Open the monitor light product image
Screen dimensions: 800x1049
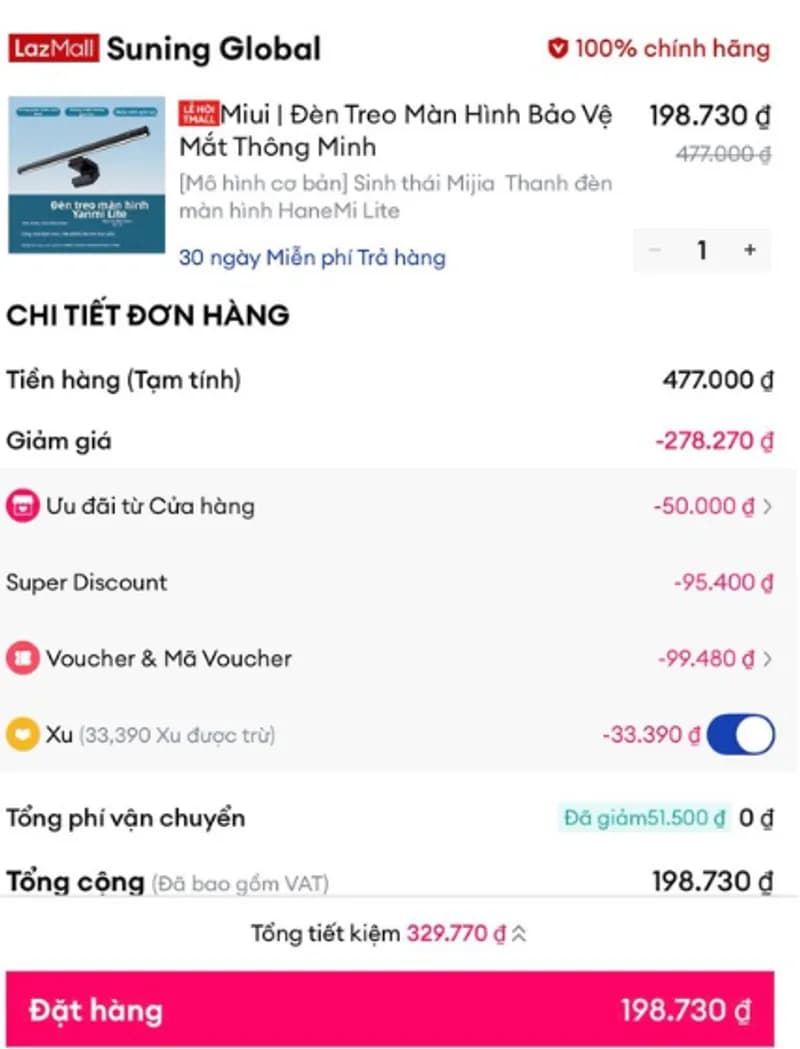[86, 175]
